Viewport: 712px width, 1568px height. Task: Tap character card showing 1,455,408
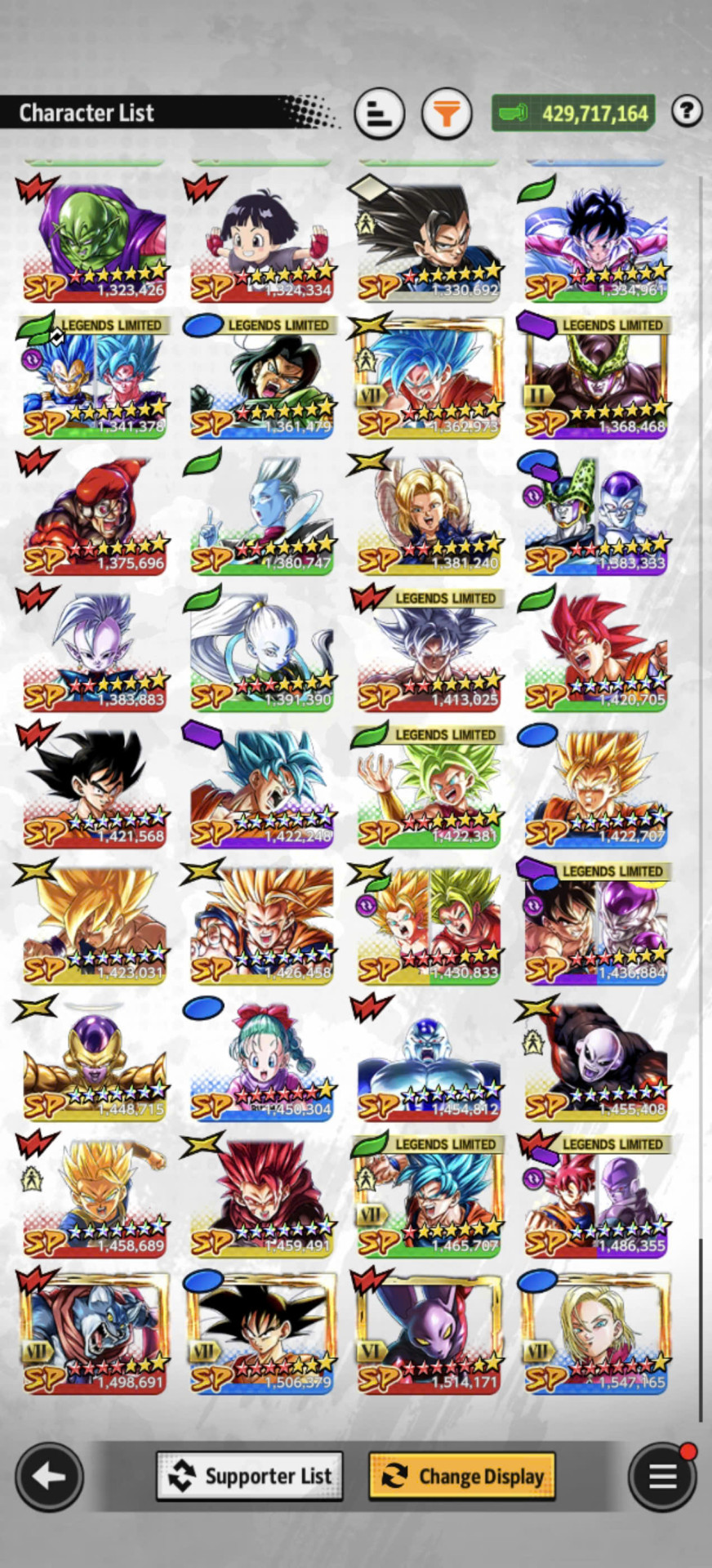pyautogui.click(x=595, y=1058)
